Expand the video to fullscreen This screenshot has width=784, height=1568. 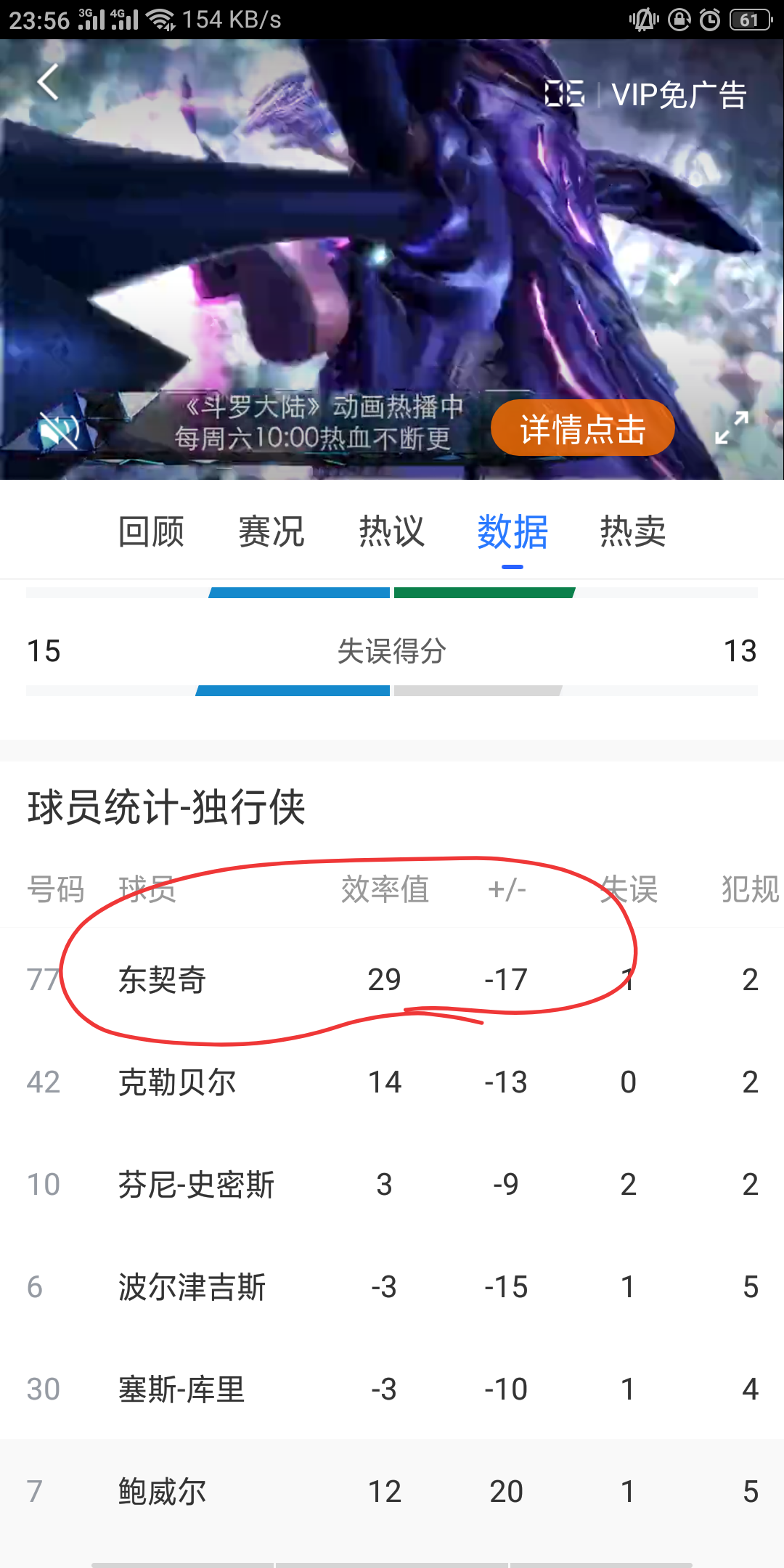click(x=731, y=428)
